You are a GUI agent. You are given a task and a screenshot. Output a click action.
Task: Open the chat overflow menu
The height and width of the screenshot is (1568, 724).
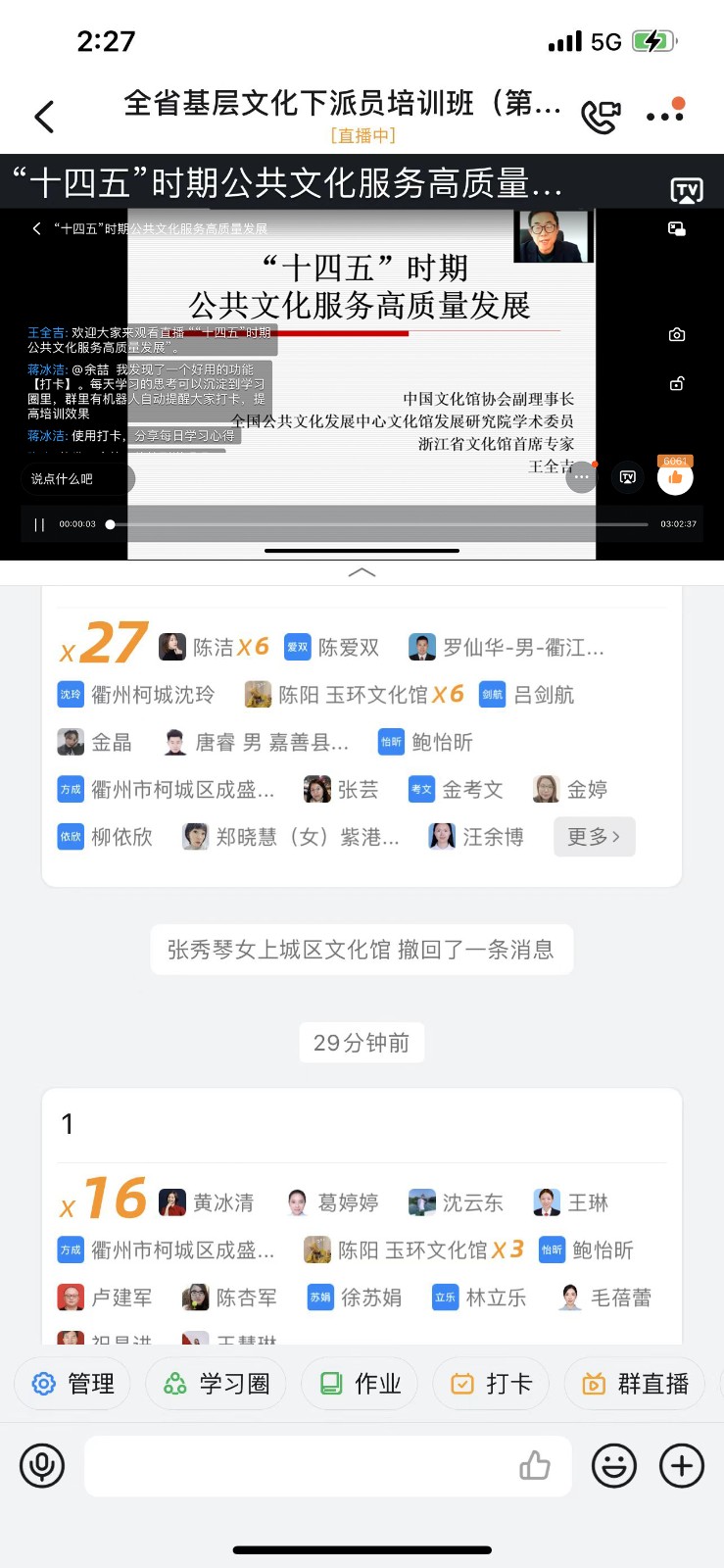pos(665,116)
